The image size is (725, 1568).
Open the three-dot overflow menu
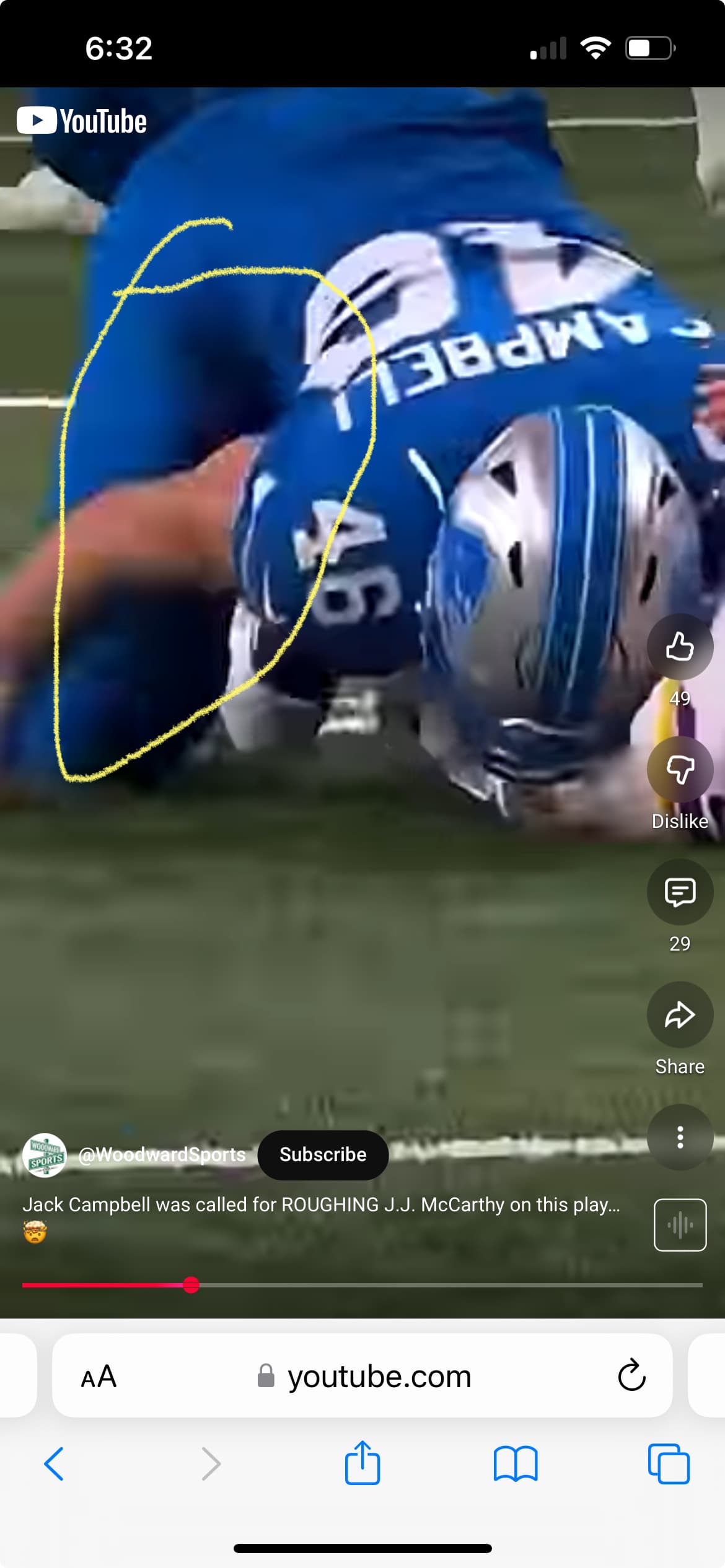tap(680, 1137)
